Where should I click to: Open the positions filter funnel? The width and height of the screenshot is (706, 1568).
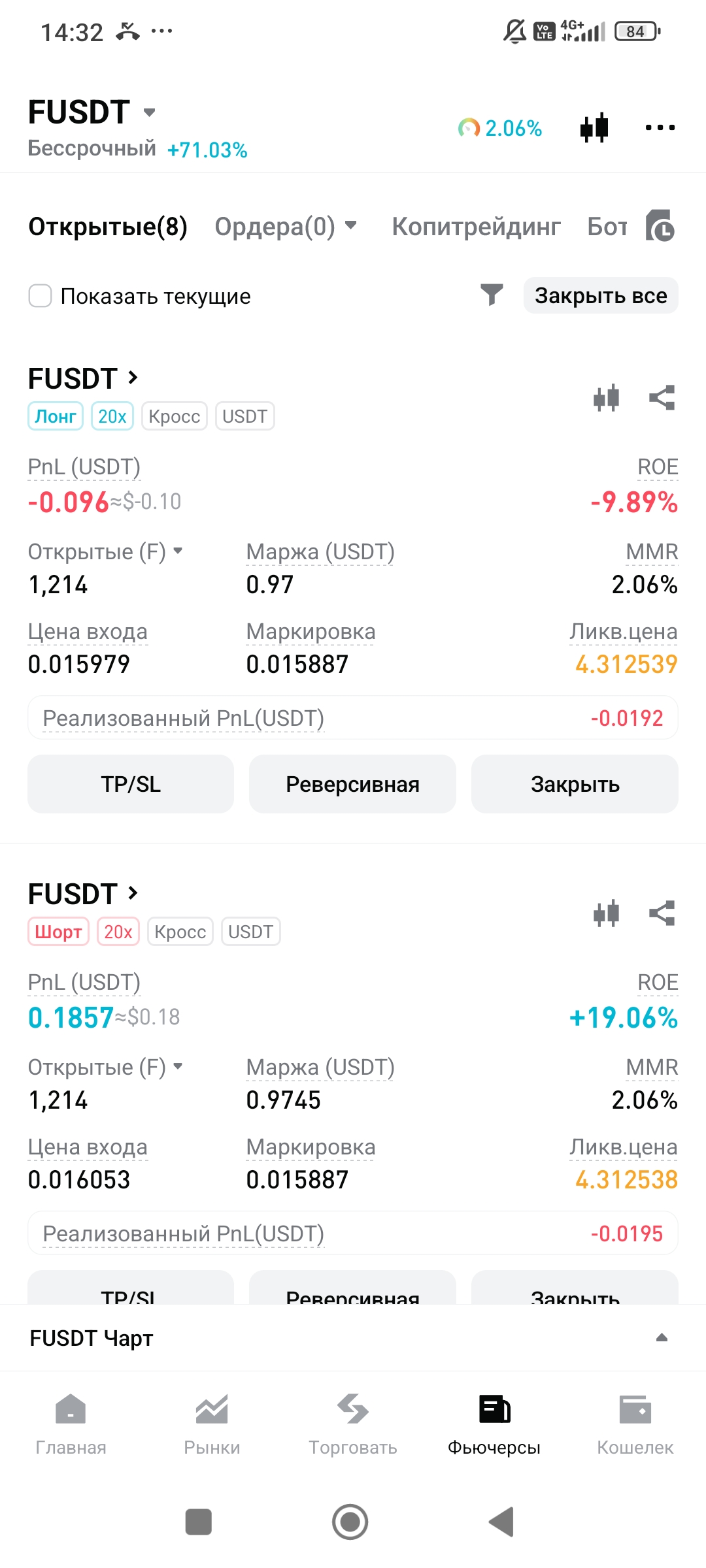[492, 295]
